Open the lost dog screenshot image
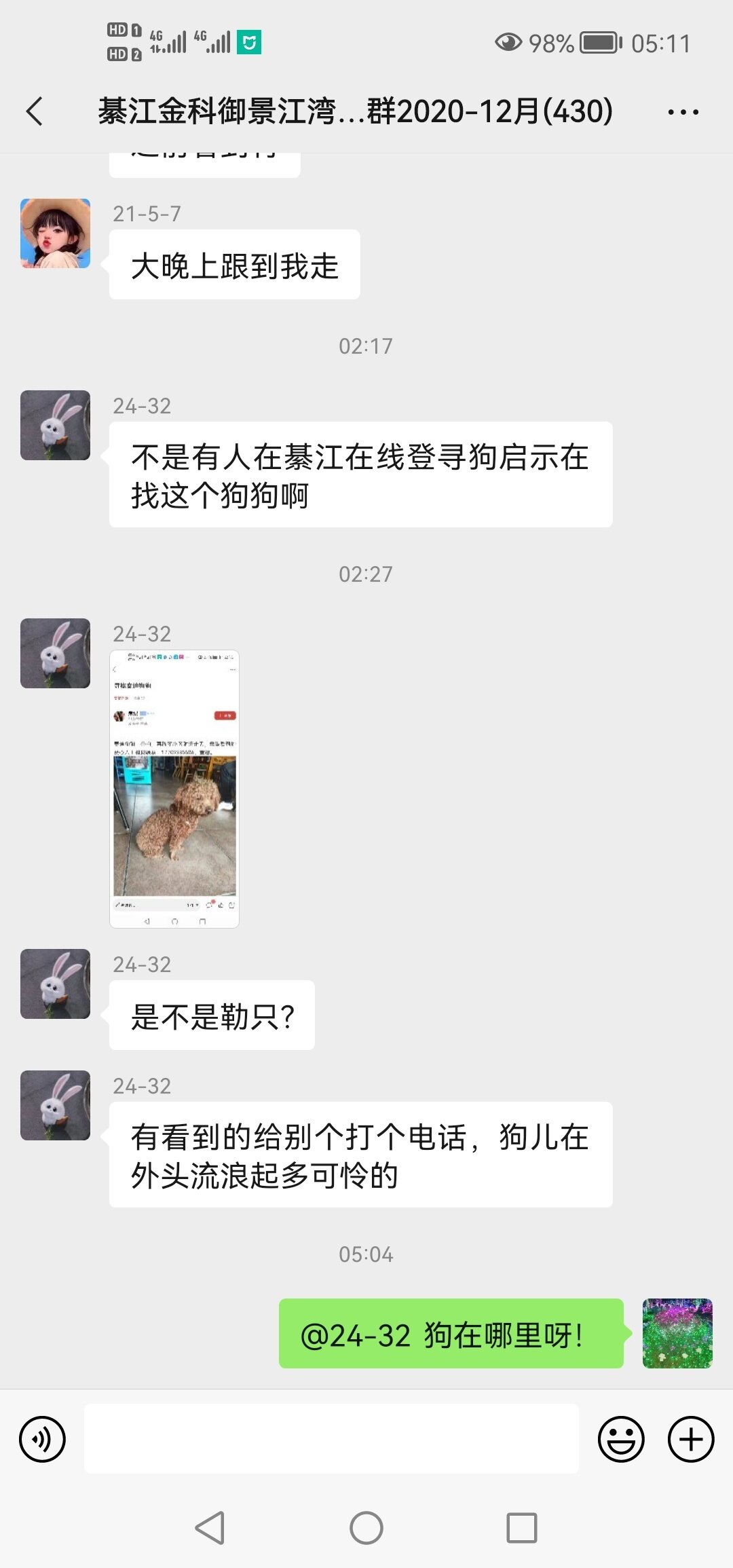 pos(174,789)
